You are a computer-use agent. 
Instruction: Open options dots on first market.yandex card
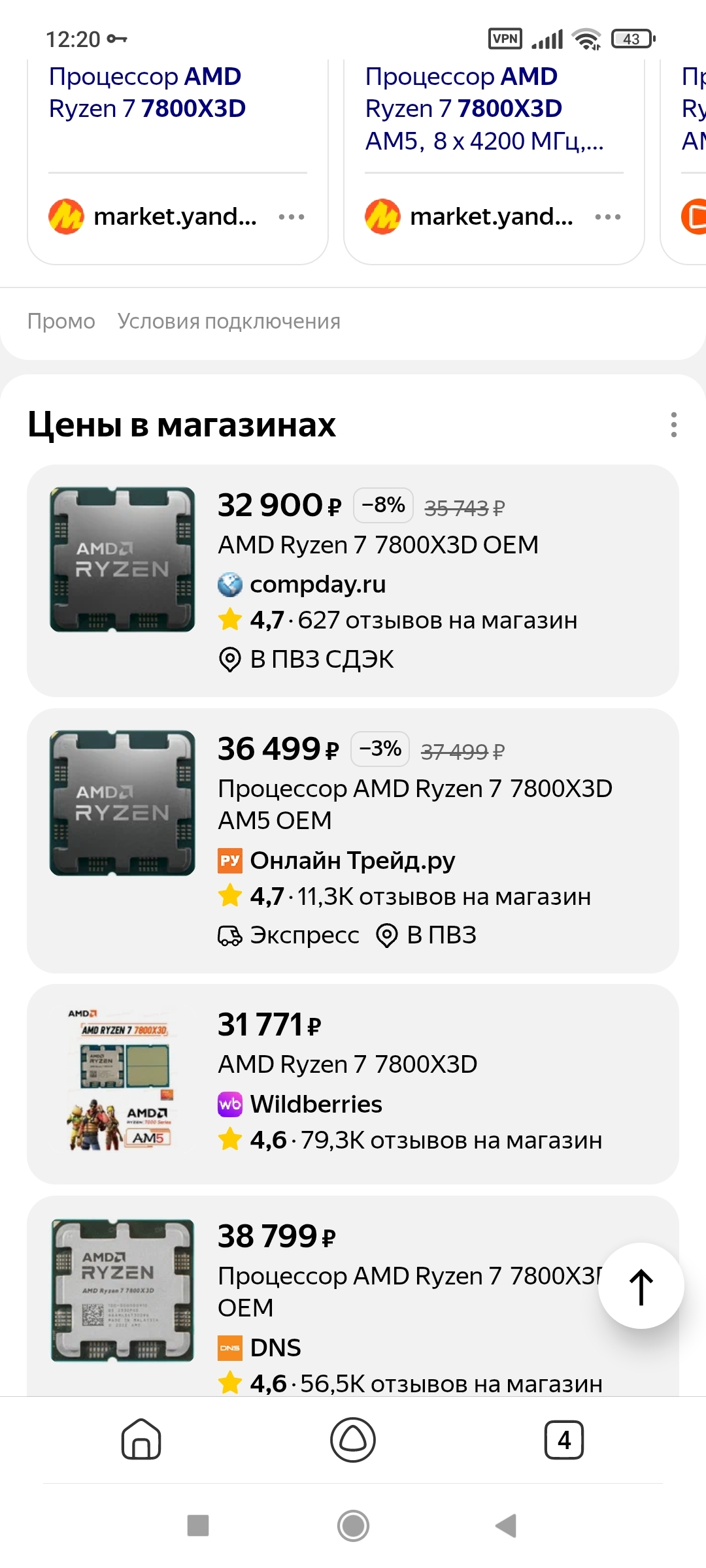tap(291, 217)
